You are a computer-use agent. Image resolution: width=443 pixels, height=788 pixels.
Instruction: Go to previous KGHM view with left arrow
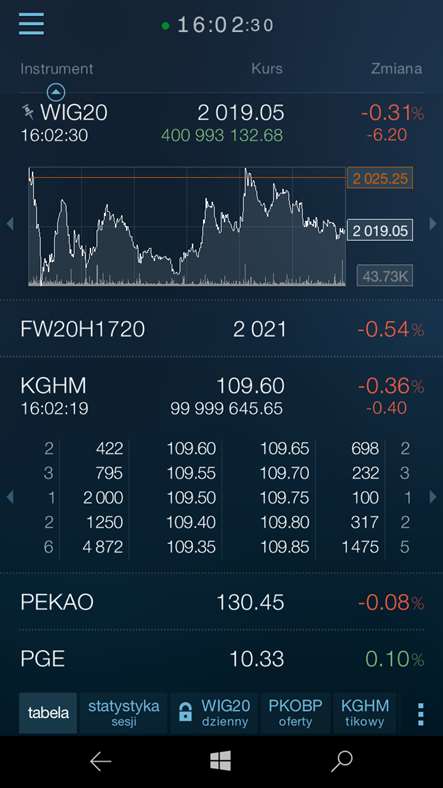[10, 497]
